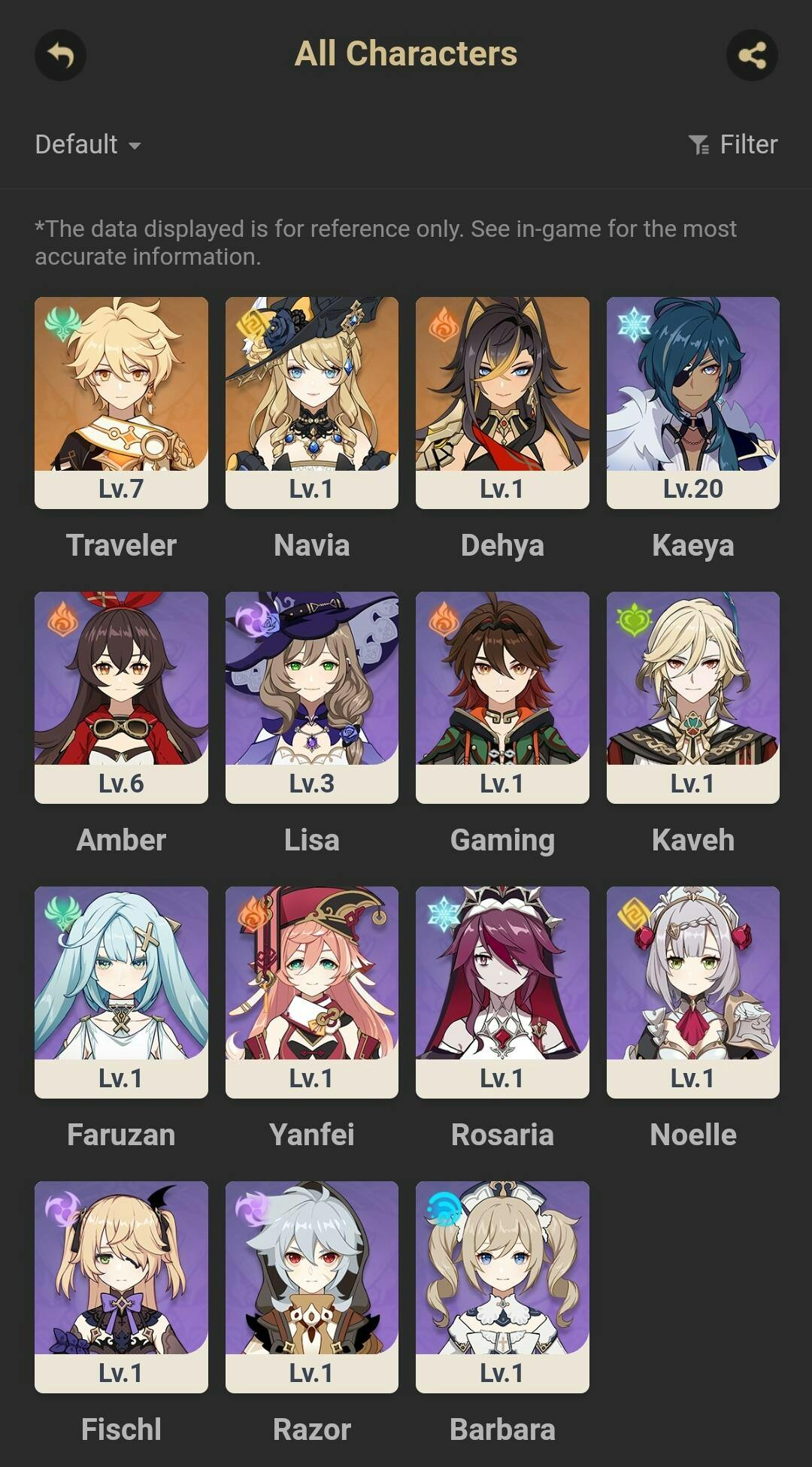The width and height of the screenshot is (812, 1467).
Task: Select the Fischl card
Action: 121,1287
